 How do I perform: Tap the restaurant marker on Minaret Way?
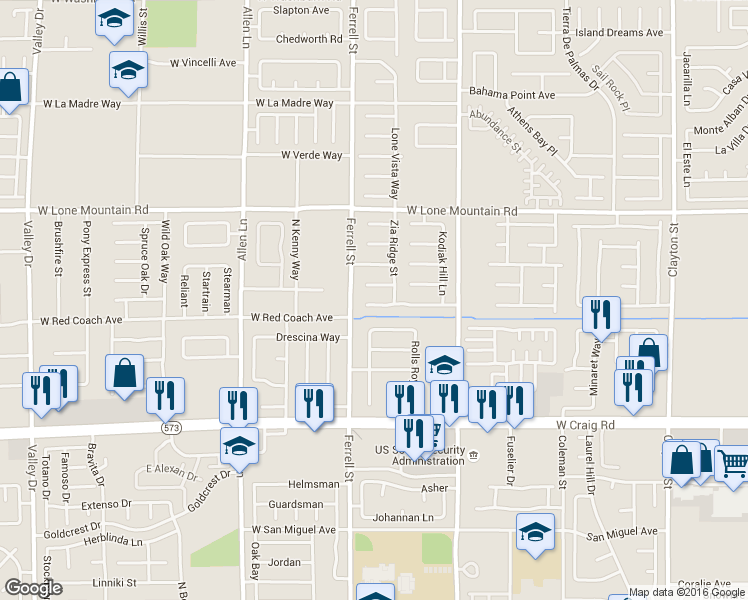coord(601,314)
